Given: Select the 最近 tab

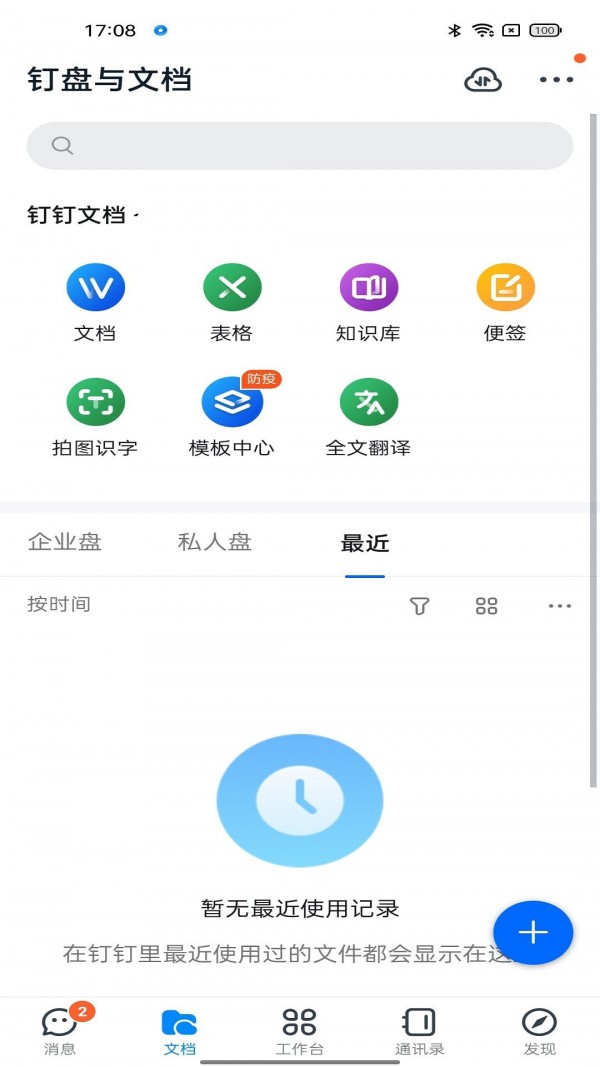Looking at the screenshot, I should (365, 544).
